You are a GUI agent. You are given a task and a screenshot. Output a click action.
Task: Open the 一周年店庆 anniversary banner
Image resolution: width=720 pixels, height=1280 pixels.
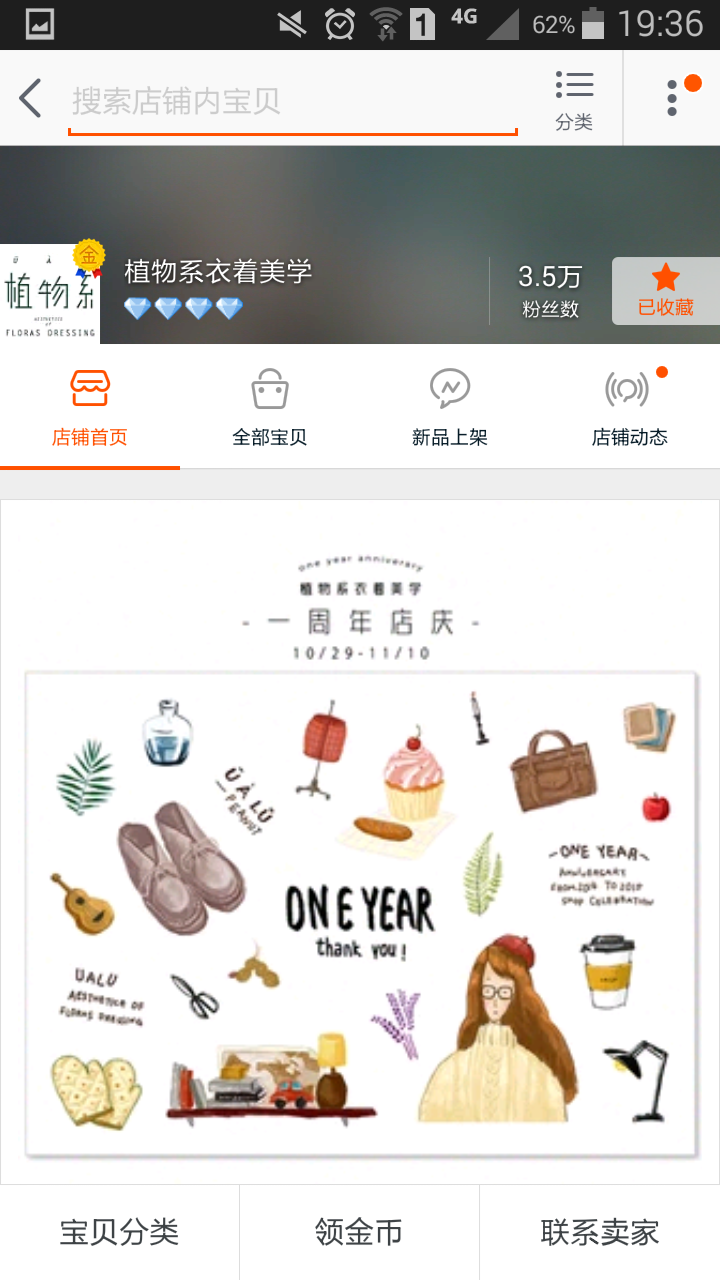point(360,840)
